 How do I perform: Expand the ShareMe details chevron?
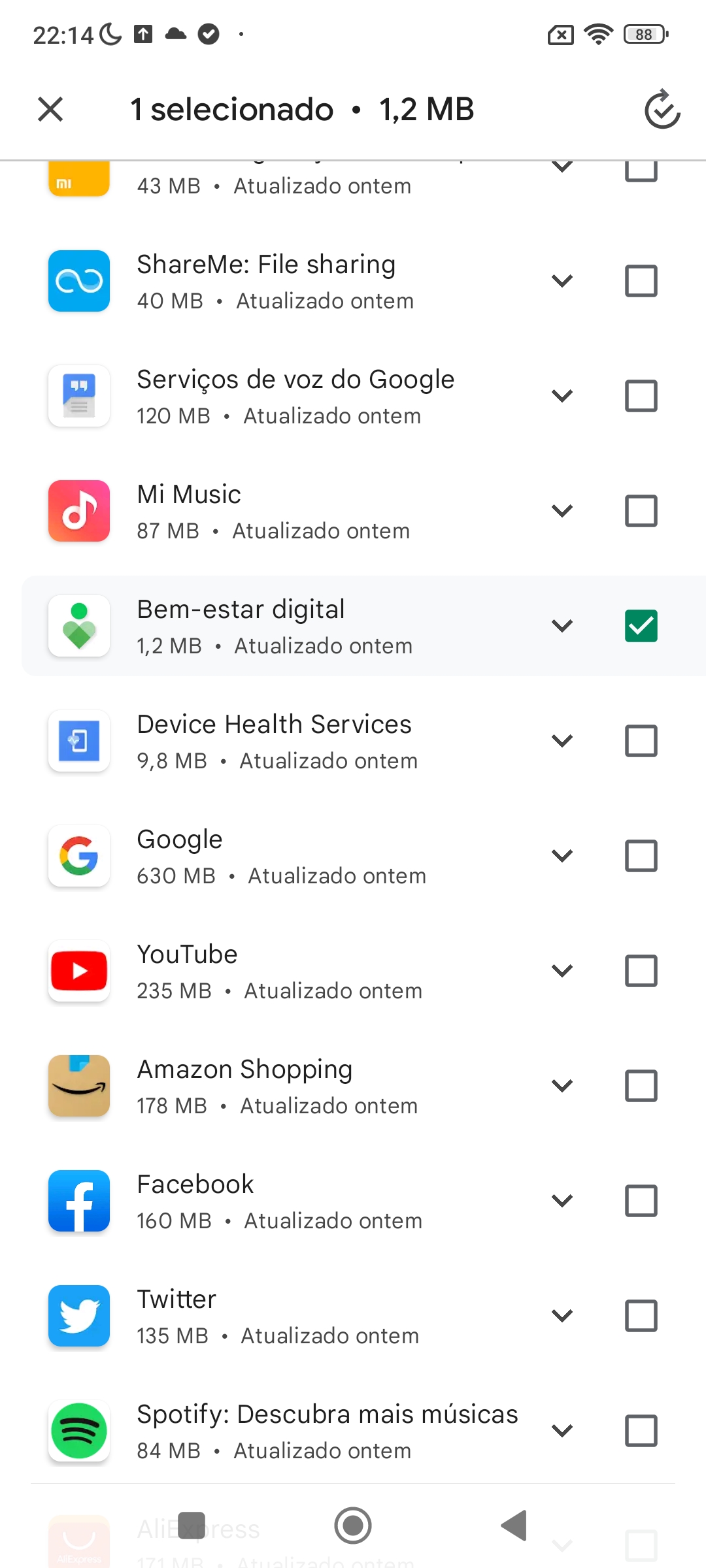[562, 281]
